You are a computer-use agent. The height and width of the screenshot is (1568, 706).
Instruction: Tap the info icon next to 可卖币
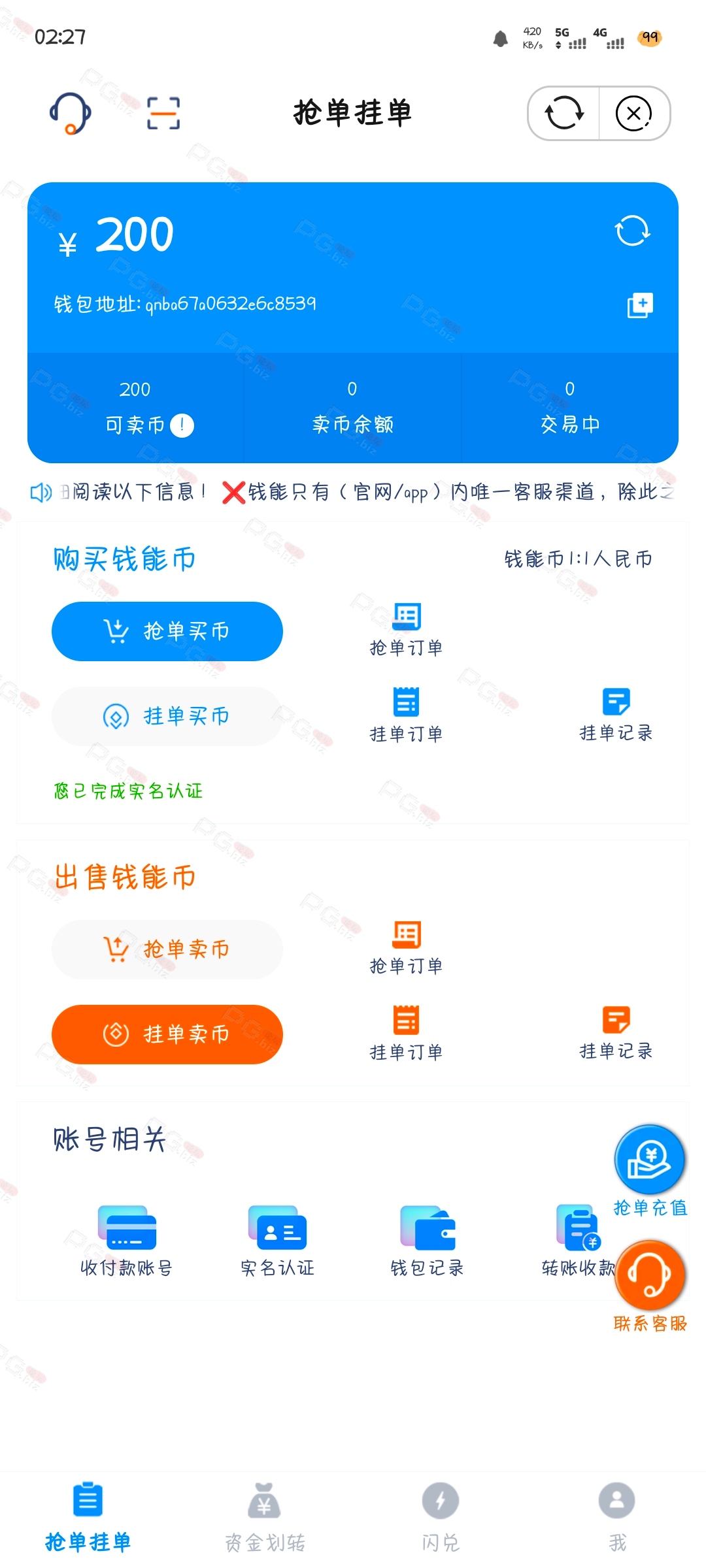182,425
